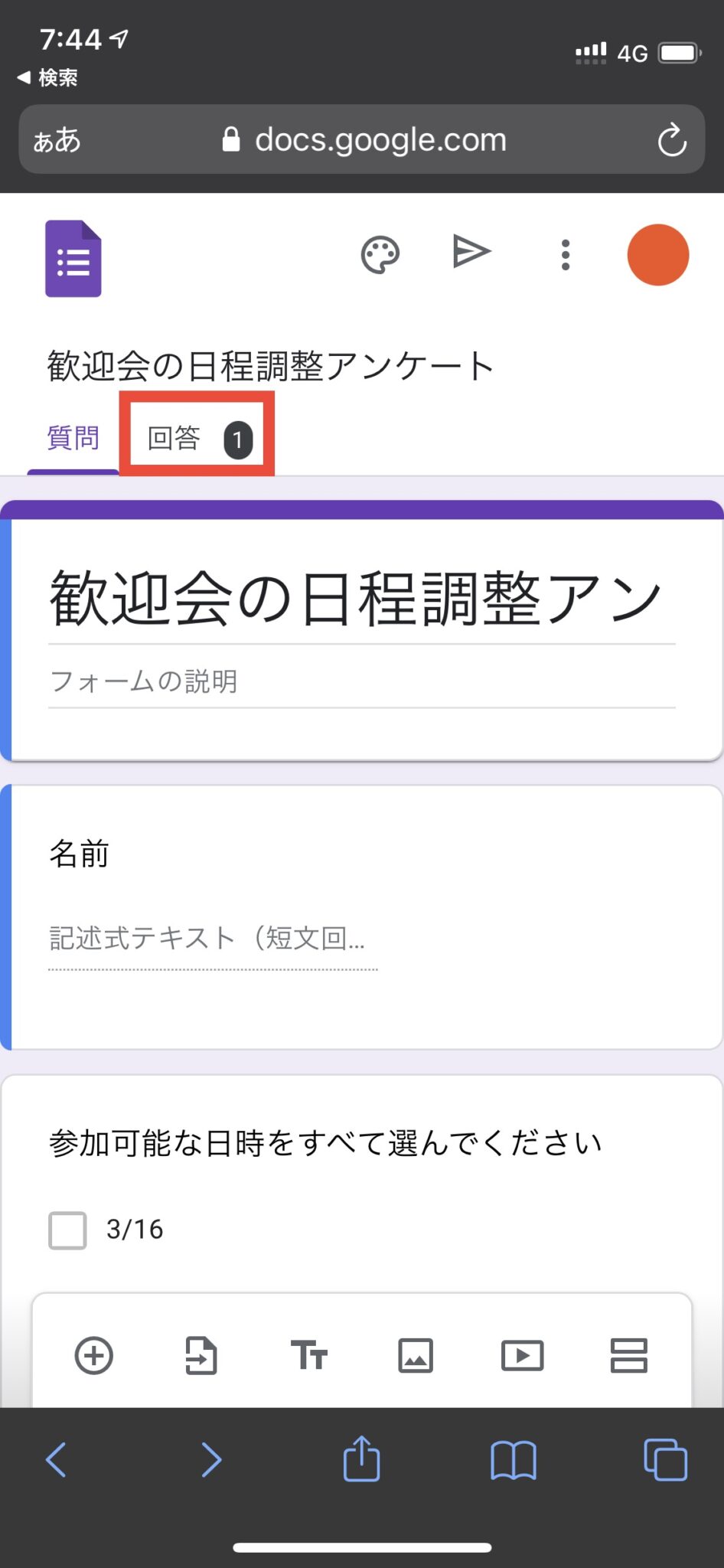
Task: Open your Google account avatar
Action: pyautogui.click(x=658, y=255)
